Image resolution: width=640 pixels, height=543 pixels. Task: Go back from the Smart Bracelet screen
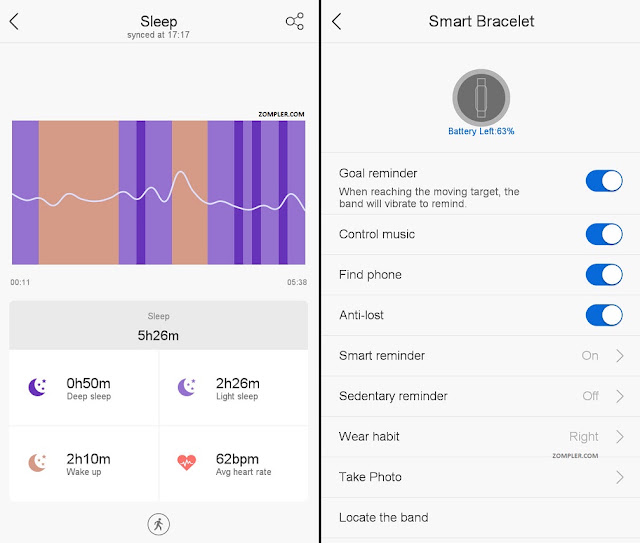click(x=336, y=22)
